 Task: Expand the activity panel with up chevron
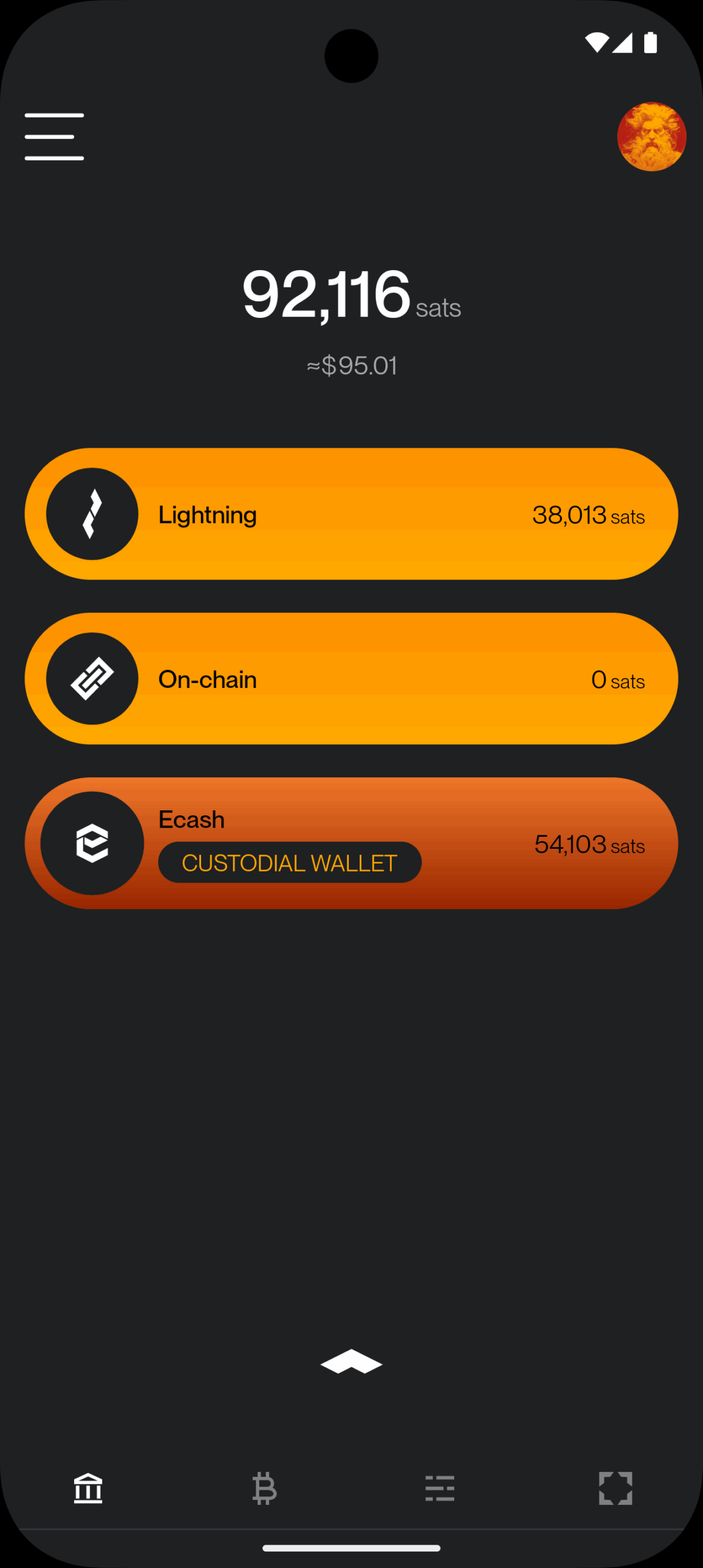tap(351, 1361)
